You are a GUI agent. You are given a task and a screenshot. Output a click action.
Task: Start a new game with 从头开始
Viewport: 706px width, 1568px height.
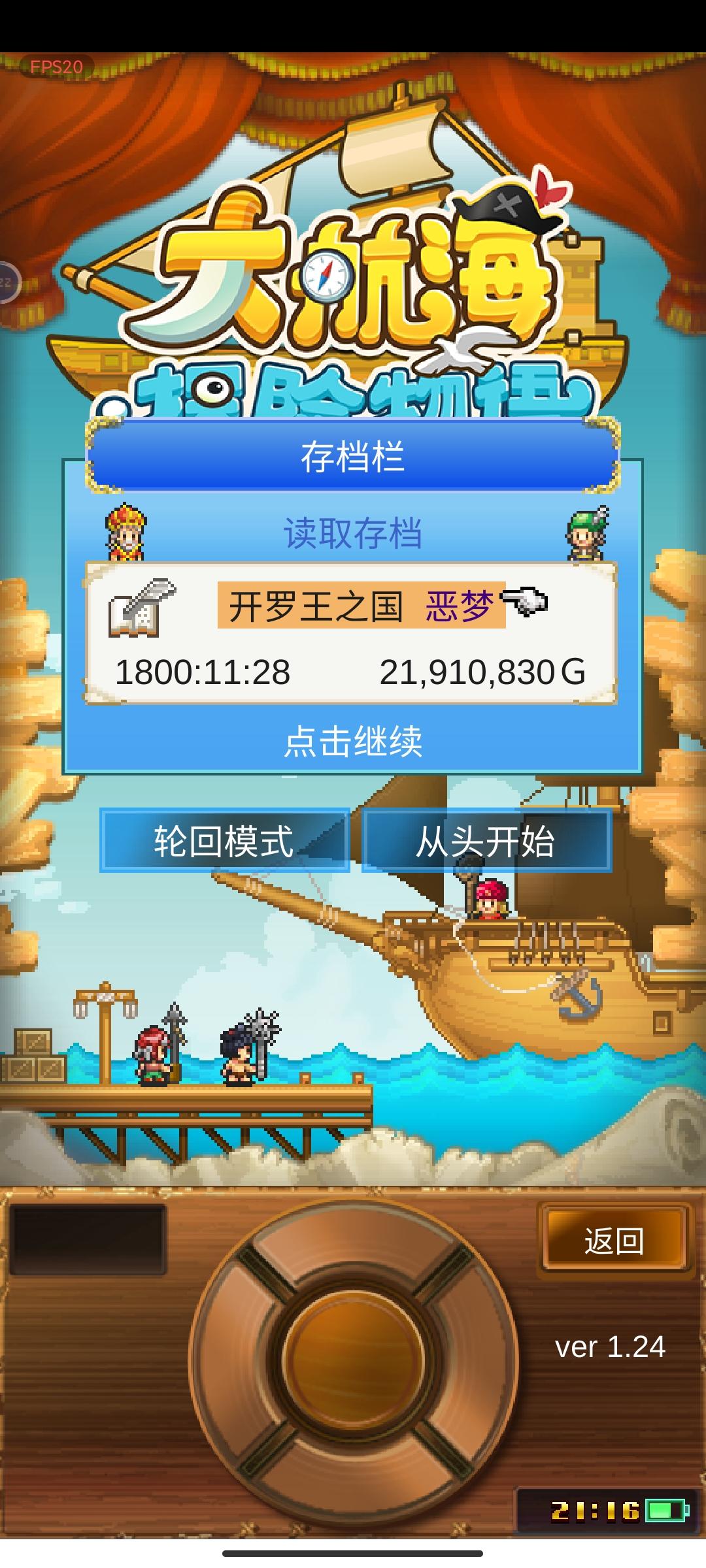coord(487,843)
